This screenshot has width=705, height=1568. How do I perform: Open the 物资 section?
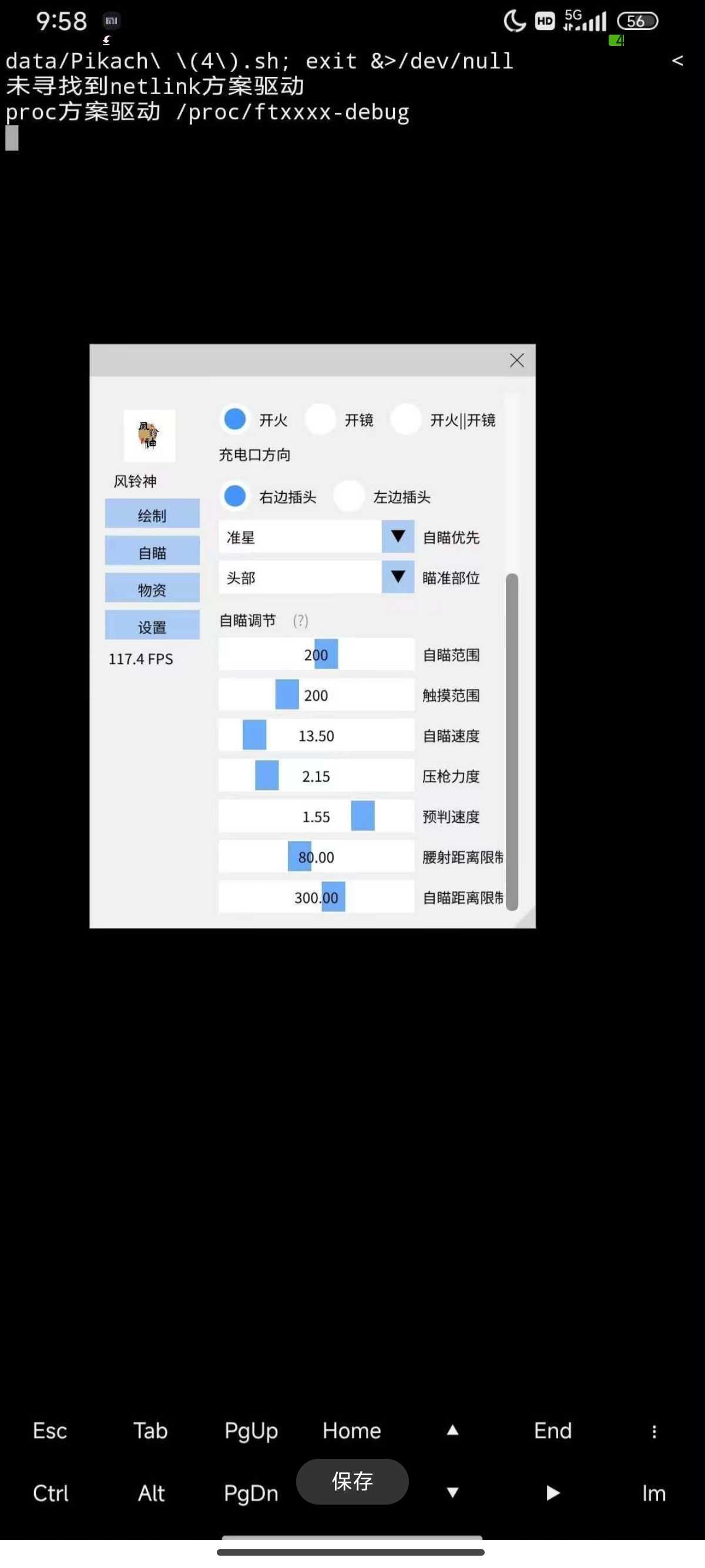click(152, 588)
